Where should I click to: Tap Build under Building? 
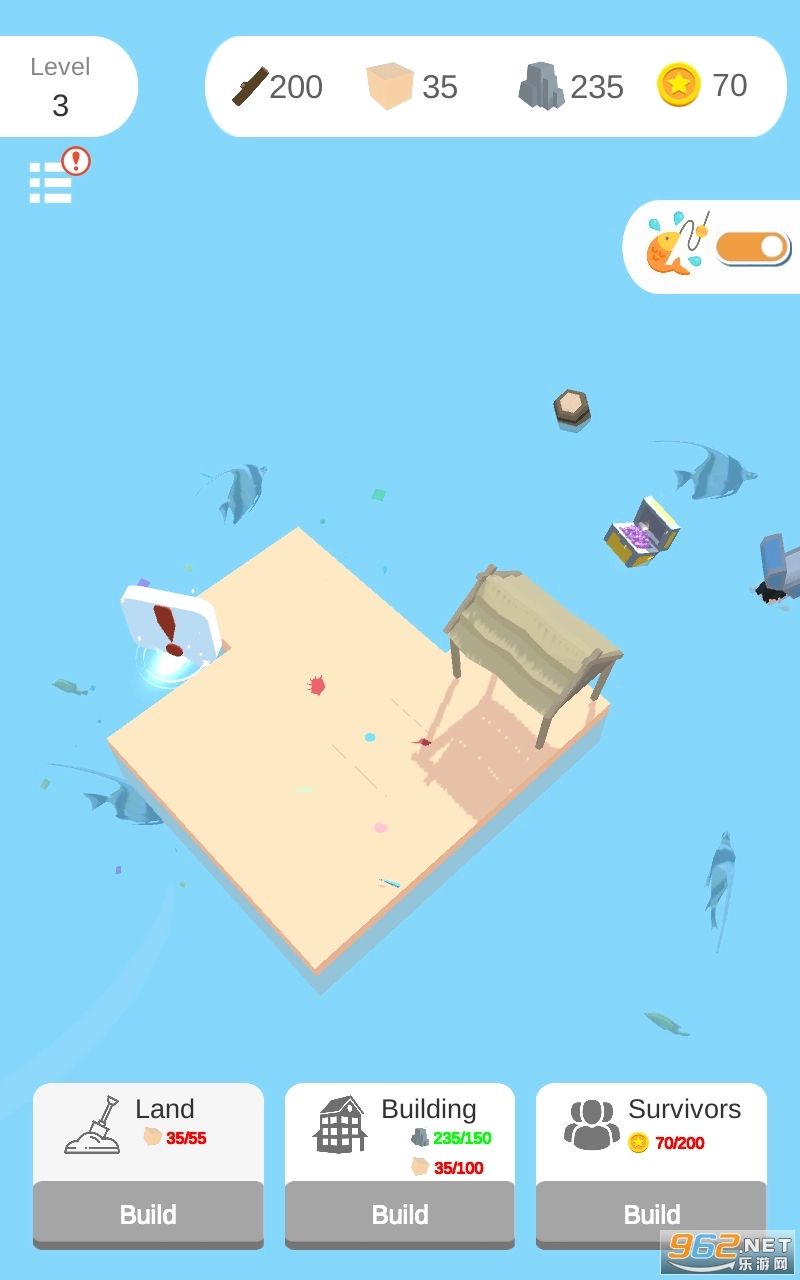click(400, 1214)
